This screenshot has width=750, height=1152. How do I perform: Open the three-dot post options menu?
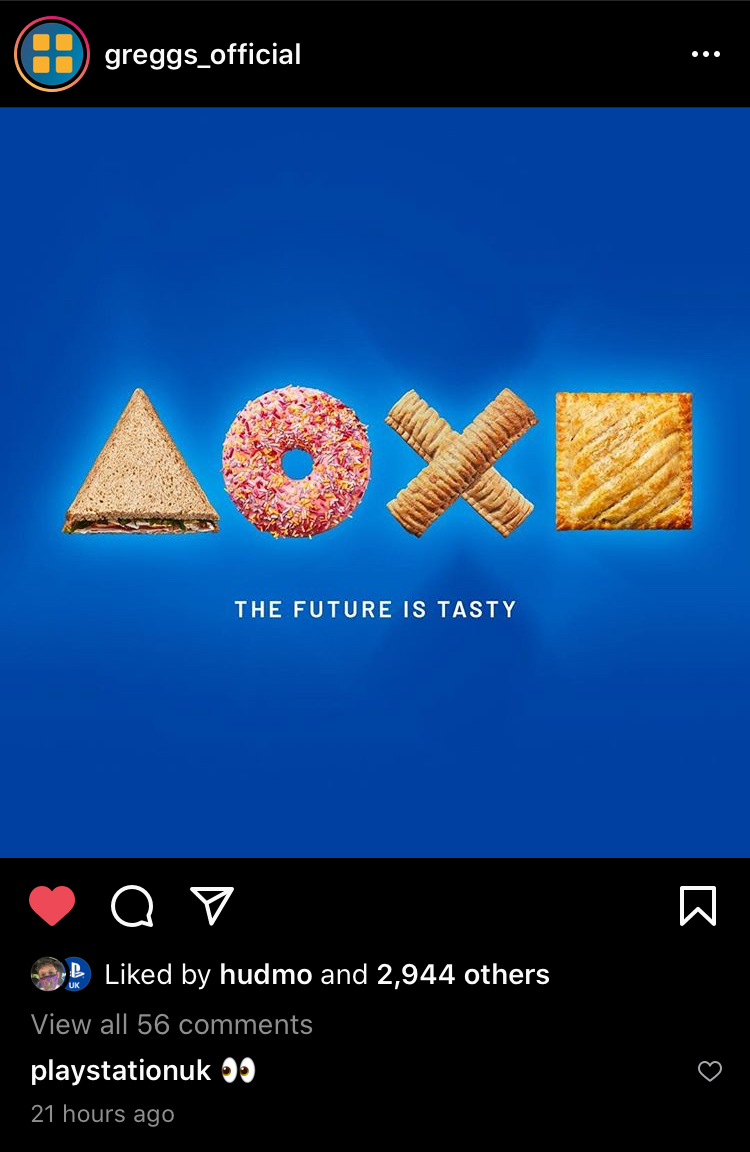[705, 54]
